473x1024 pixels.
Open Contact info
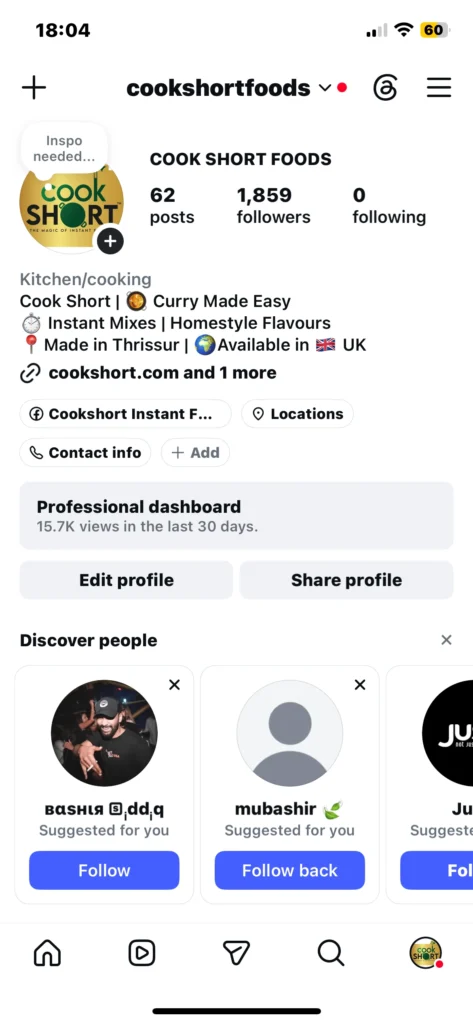pyautogui.click(x=85, y=453)
